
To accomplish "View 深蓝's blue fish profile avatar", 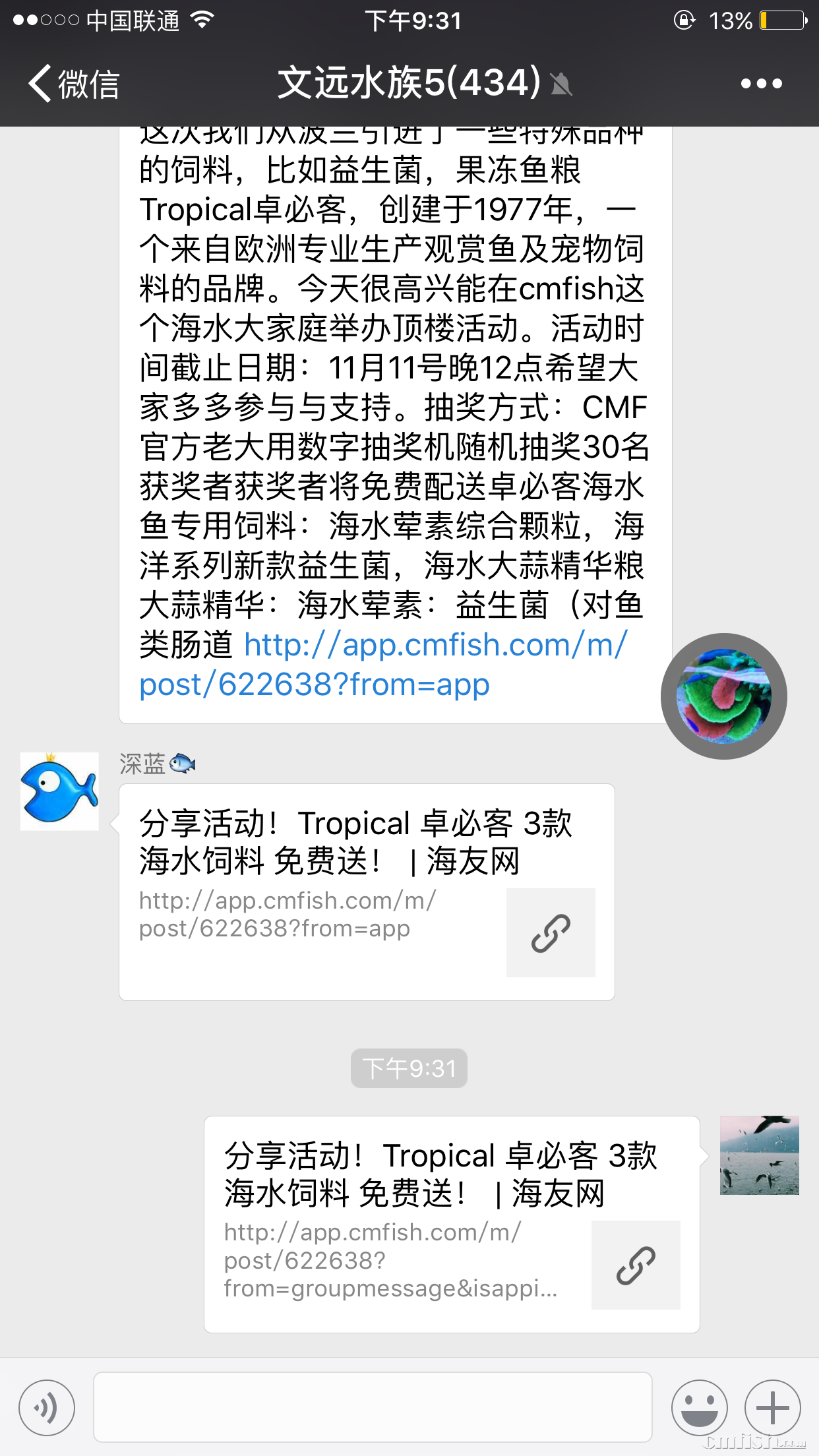I will (59, 791).
